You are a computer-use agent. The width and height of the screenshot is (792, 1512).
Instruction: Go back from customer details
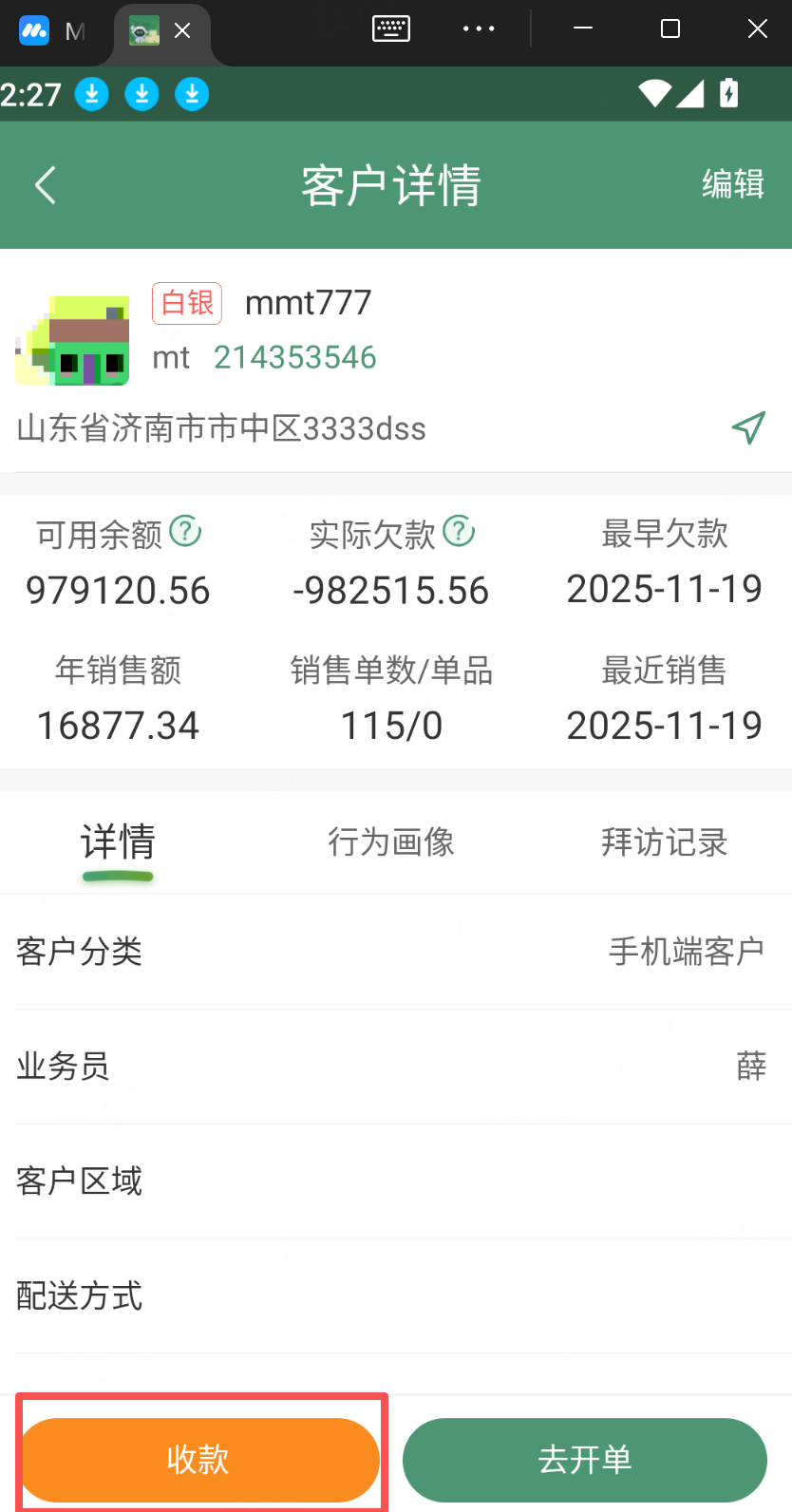[45, 185]
